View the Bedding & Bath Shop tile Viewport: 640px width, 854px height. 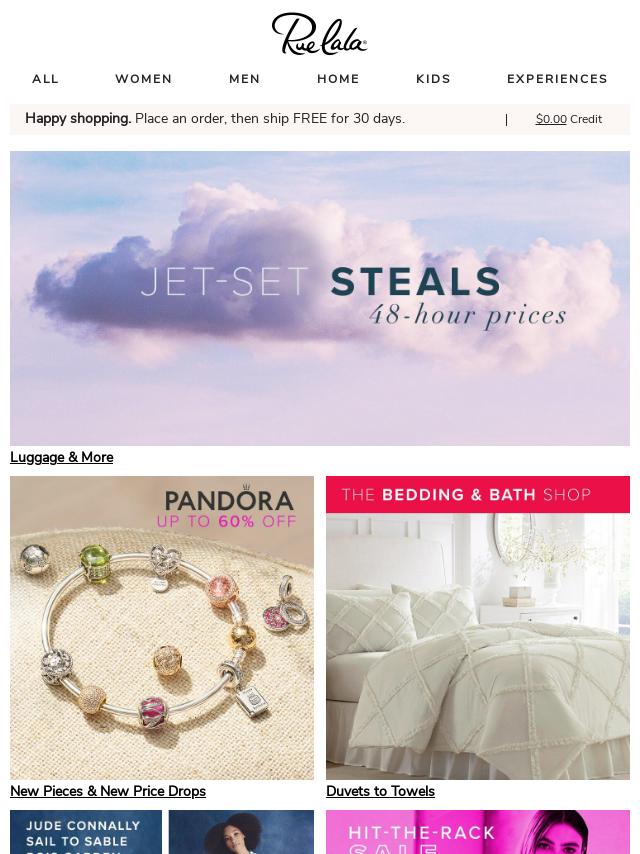(x=478, y=628)
